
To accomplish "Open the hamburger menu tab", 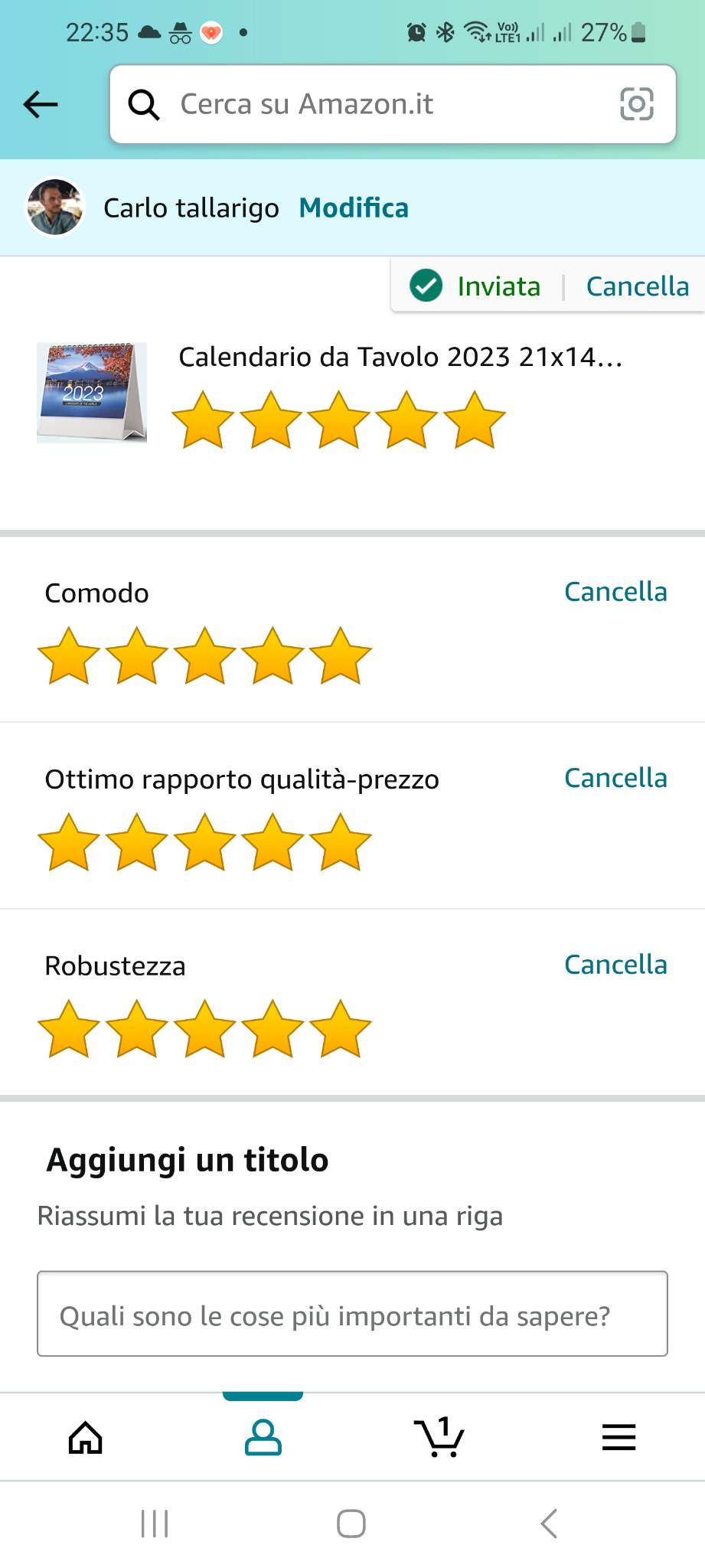I will [x=619, y=1437].
